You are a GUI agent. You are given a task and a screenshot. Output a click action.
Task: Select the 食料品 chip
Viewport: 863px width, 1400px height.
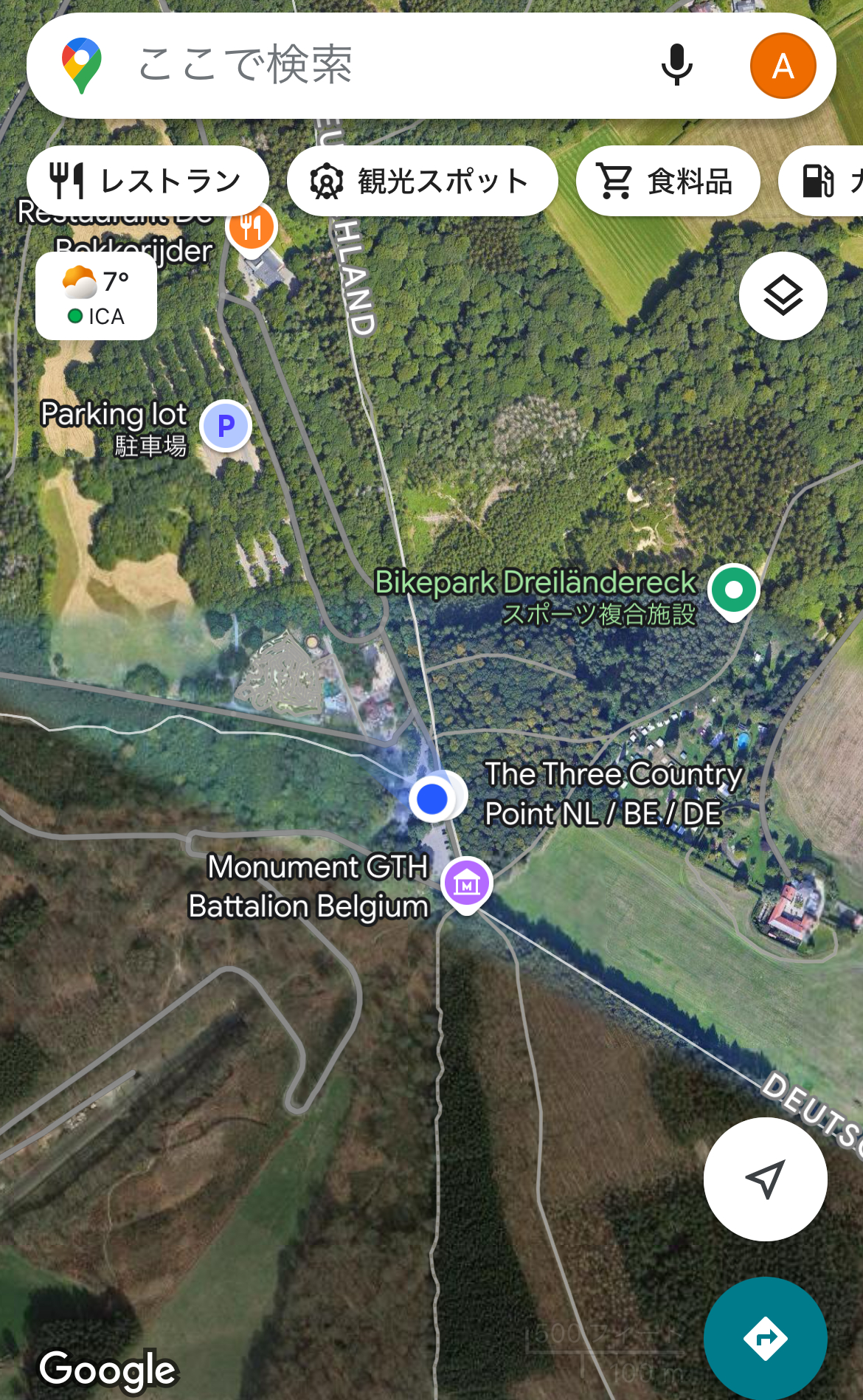(x=668, y=182)
